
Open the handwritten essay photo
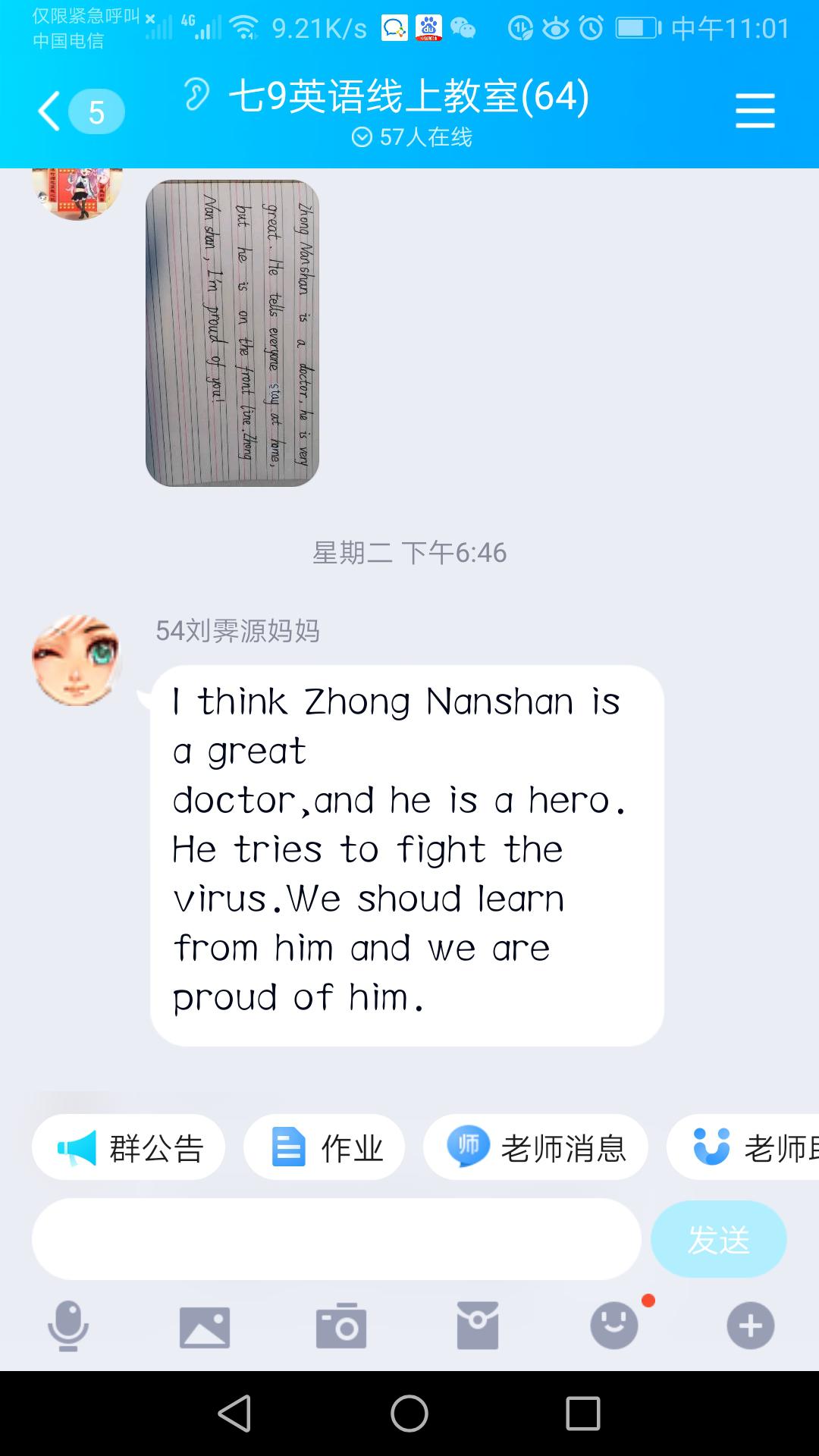tap(232, 333)
